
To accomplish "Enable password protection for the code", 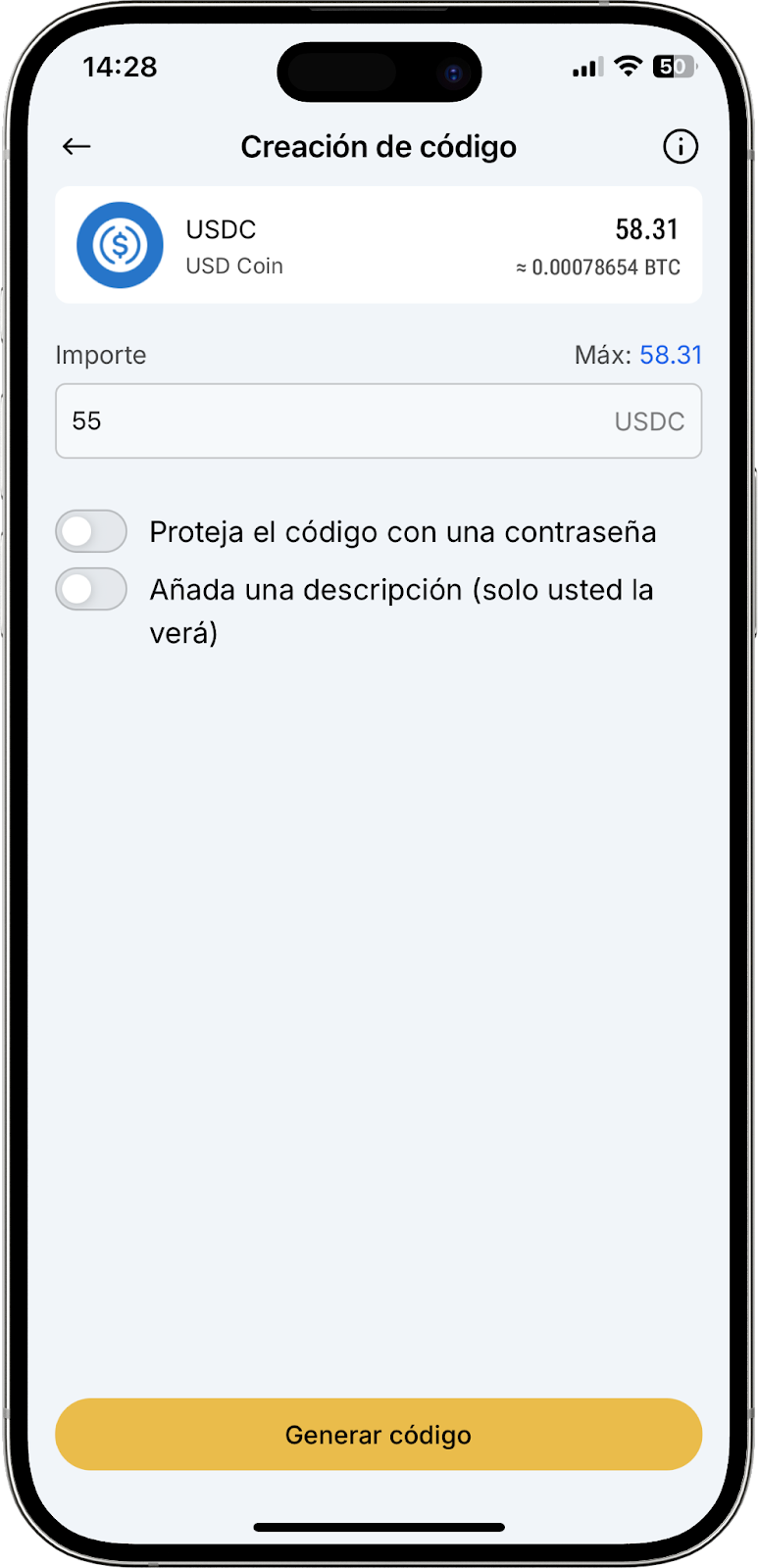I will click(x=91, y=532).
